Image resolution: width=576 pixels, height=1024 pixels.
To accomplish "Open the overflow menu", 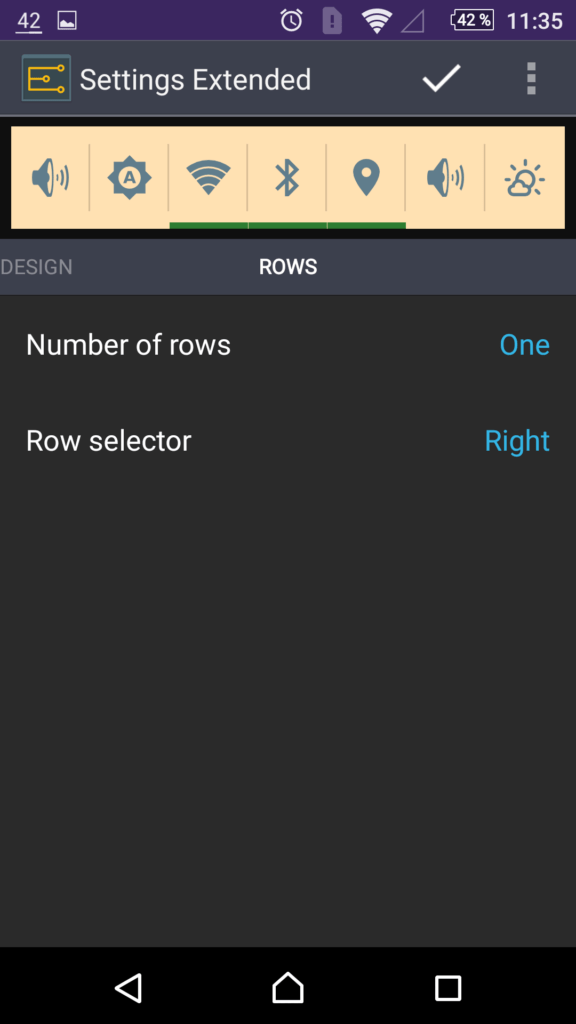I will (531, 79).
